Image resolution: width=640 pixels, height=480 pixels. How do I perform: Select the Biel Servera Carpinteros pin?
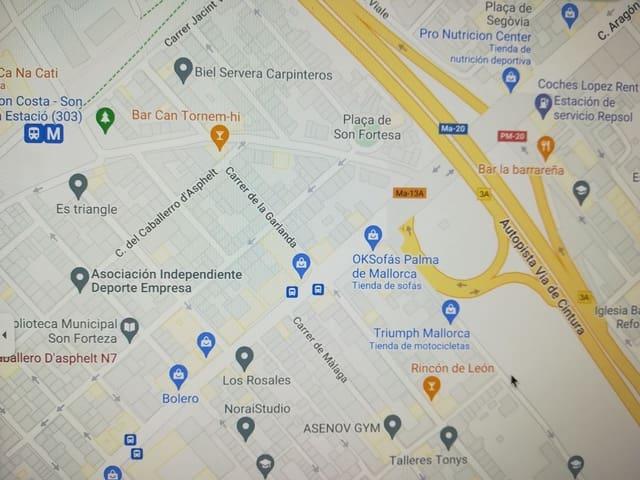click(x=182, y=69)
